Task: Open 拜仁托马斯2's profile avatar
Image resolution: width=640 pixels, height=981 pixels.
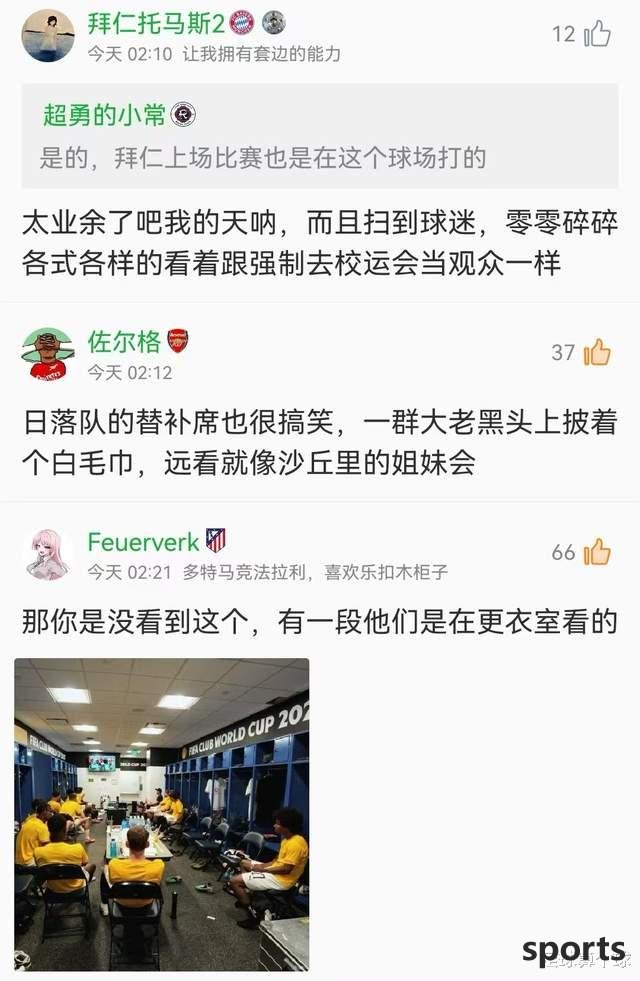Action: coord(48,36)
